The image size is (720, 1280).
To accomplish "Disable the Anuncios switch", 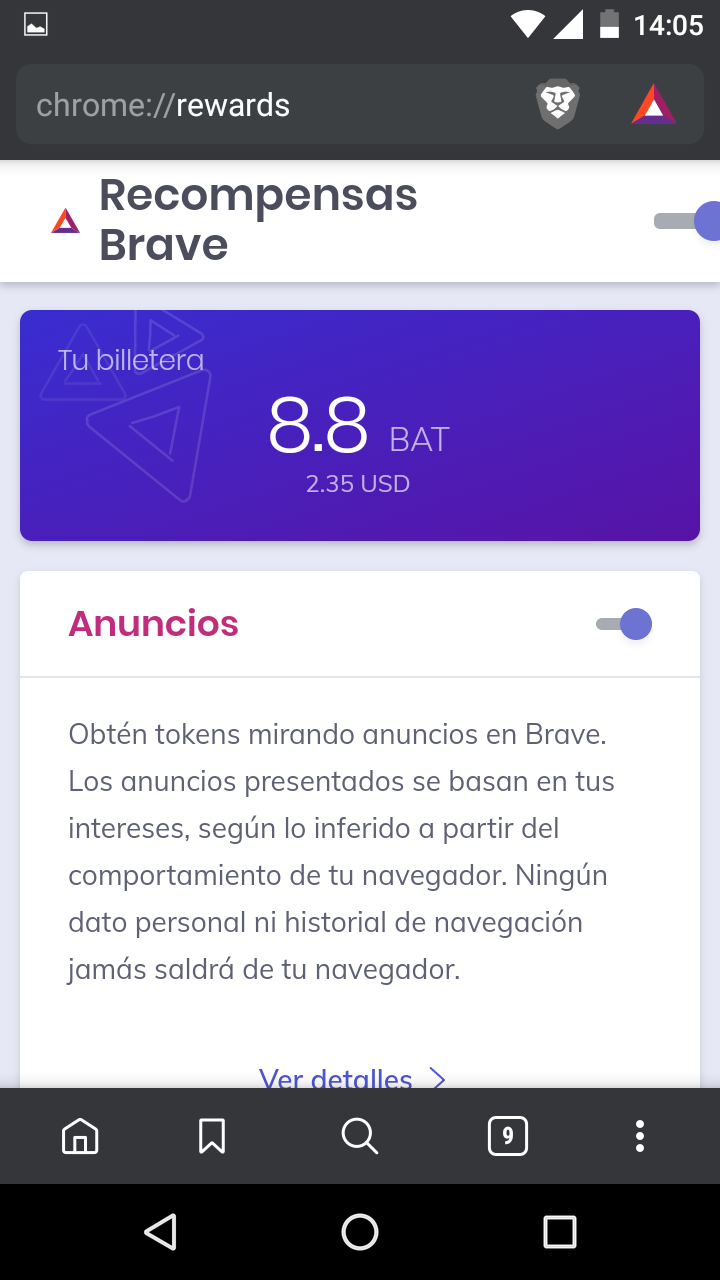I will click(x=625, y=624).
